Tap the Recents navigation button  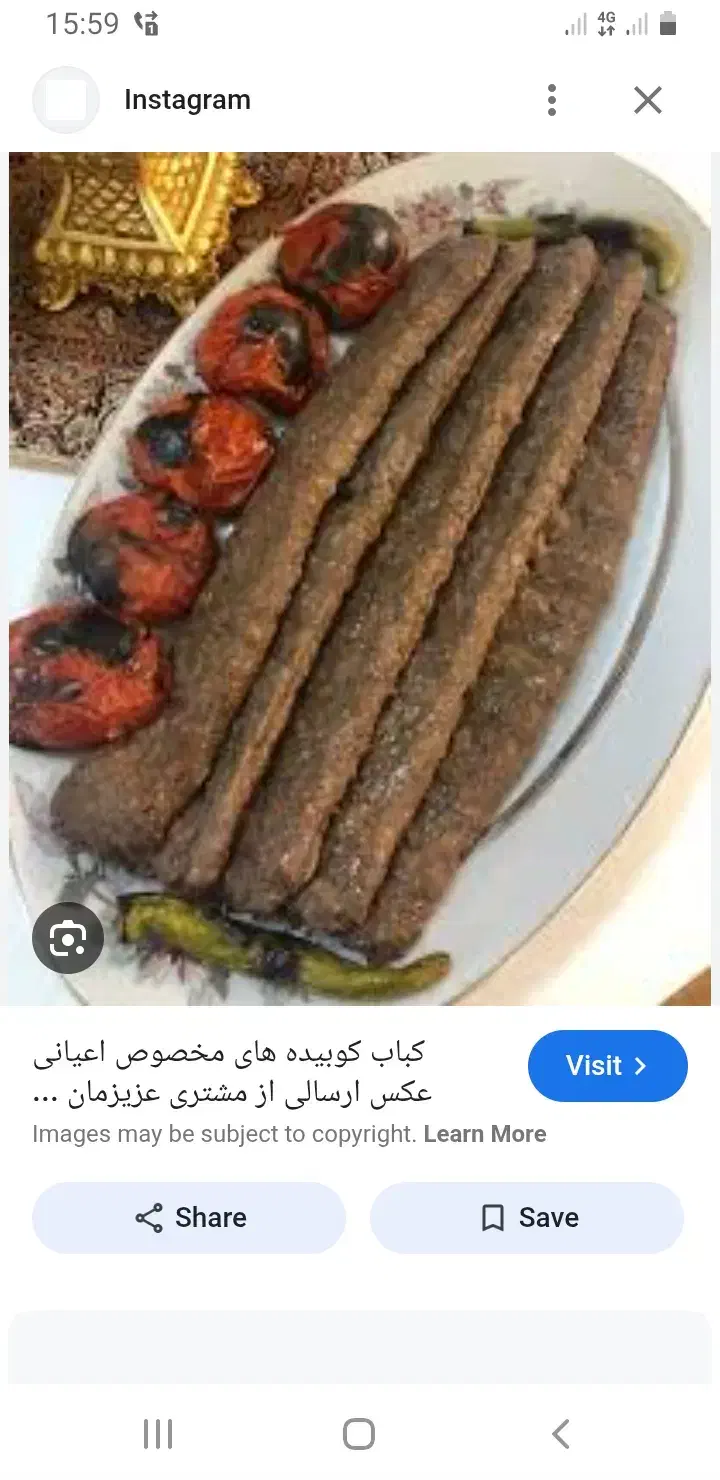click(x=158, y=1433)
